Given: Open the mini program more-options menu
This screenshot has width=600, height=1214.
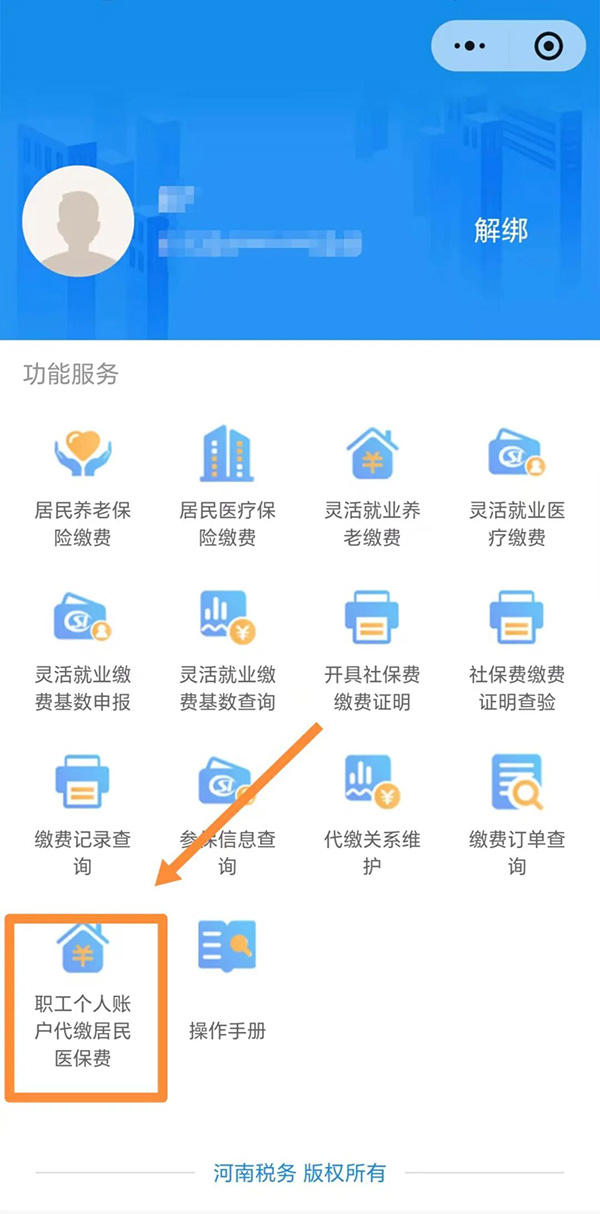Looking at the screenshot, I should coord(470,46).
